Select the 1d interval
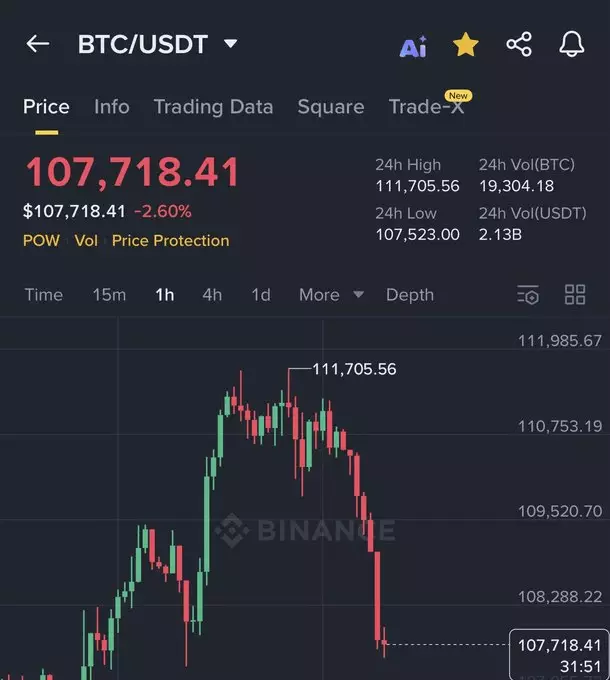Image resolution: width=610 pixels, height=680 pixels. click(260, 295)
